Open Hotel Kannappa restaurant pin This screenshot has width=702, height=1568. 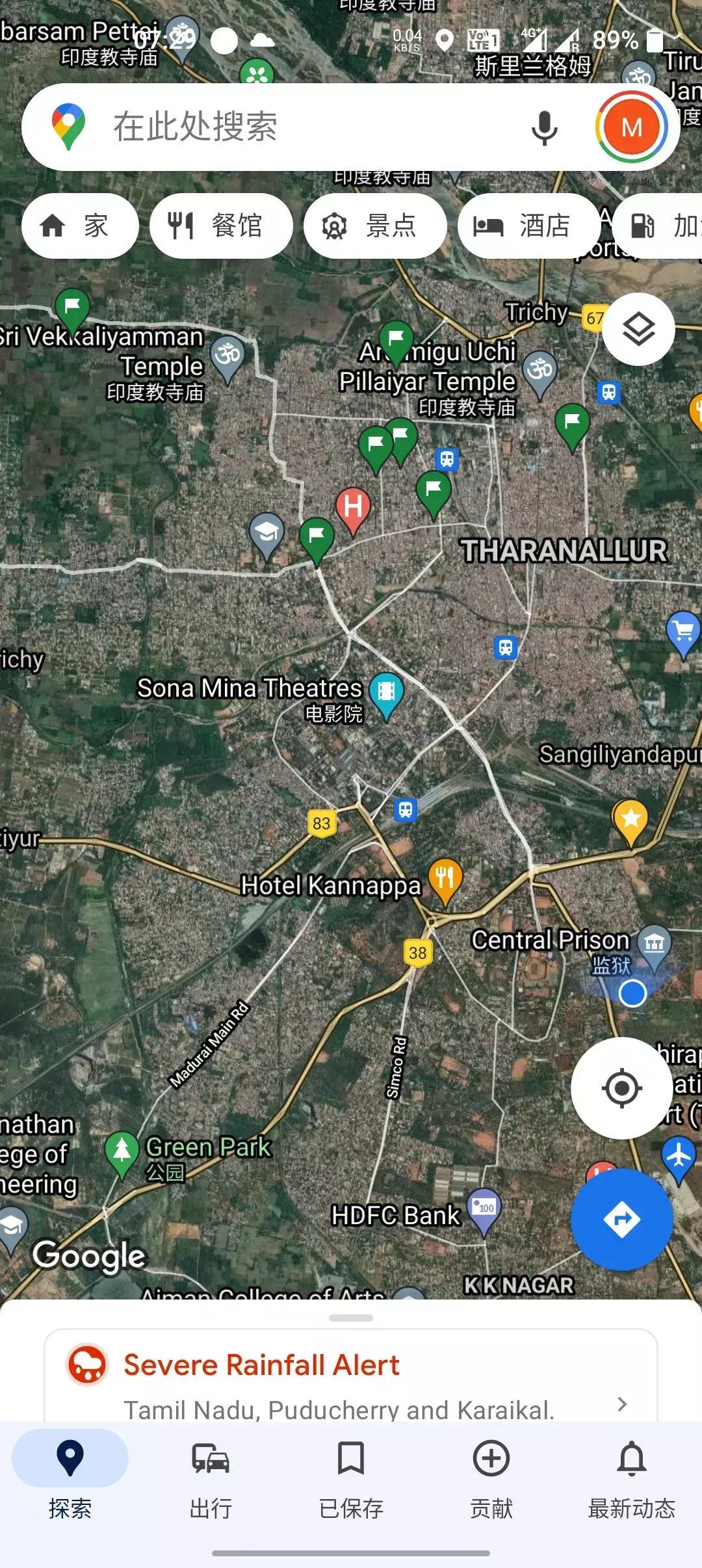pyautogui.click(x=445, y=879)
